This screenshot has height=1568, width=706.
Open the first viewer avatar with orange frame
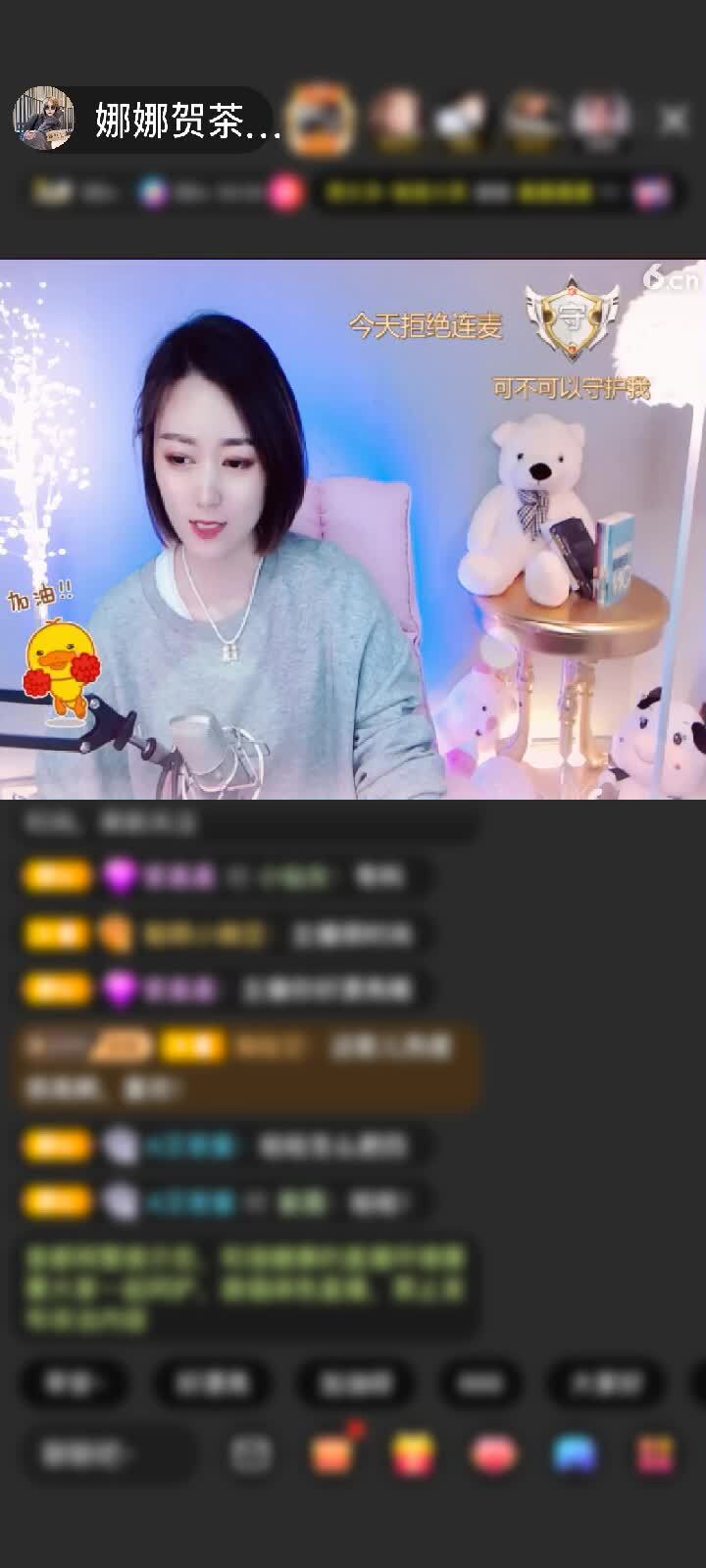(x=323, y=120)
